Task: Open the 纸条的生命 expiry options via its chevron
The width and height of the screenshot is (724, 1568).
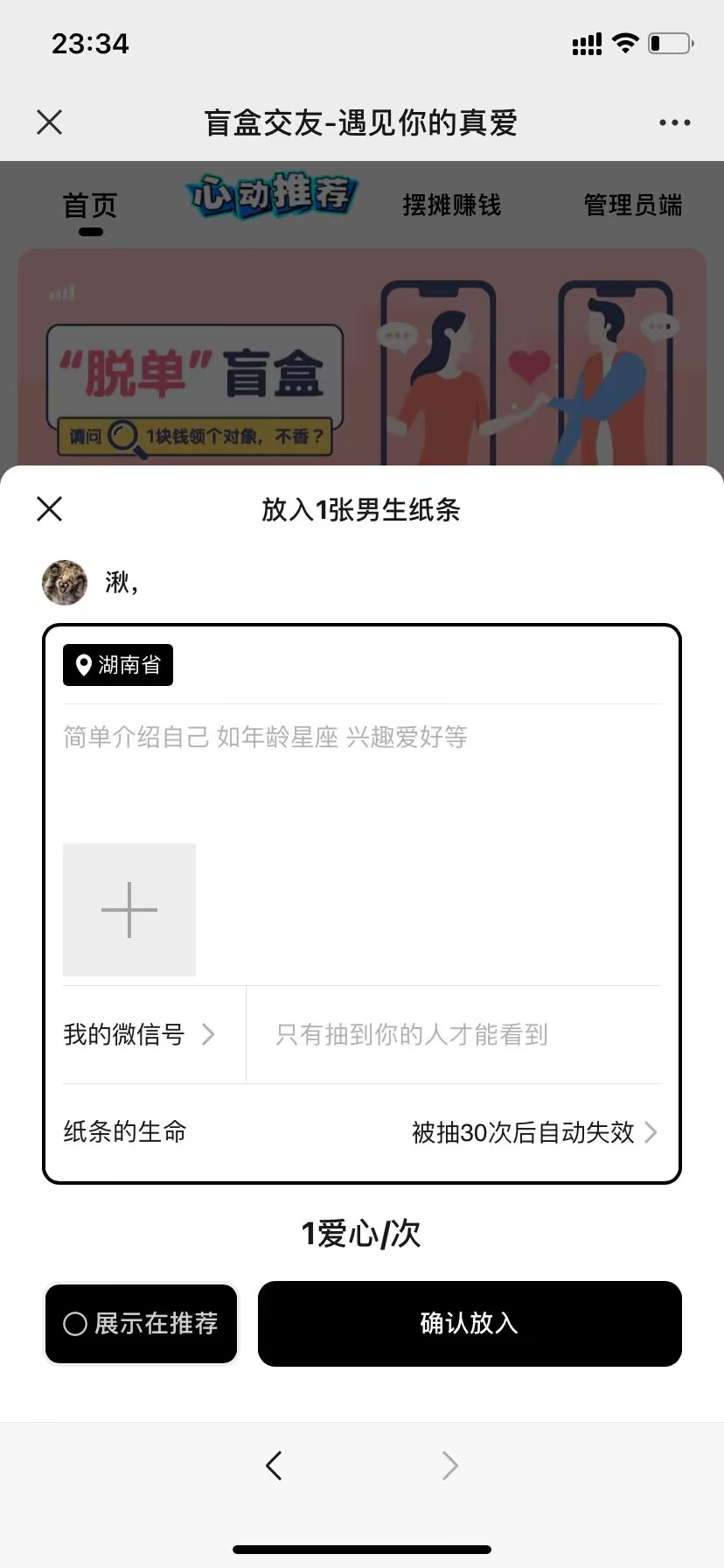Action: (651, 1131)
